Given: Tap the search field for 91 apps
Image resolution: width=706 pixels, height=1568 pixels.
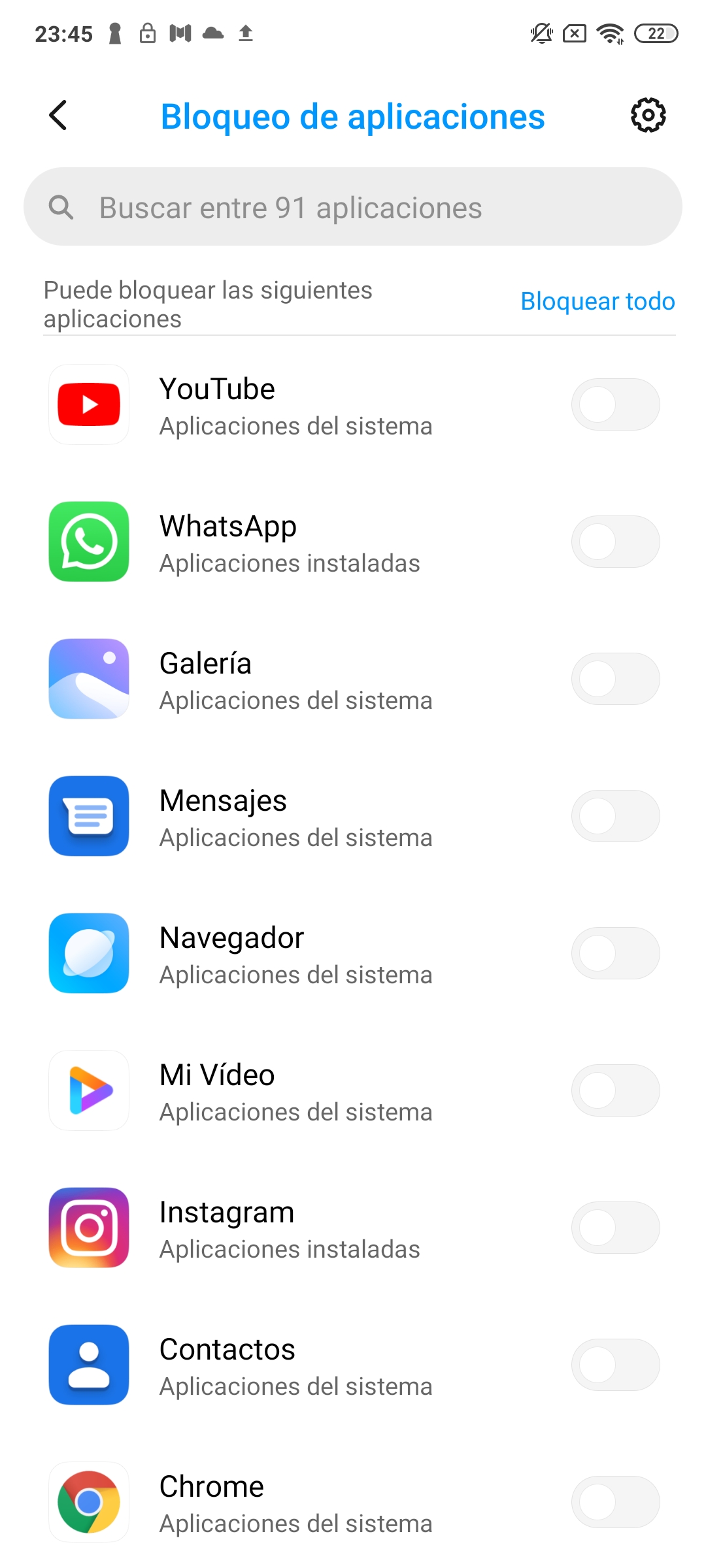Looking at the screenshot, I should [353, 207].
